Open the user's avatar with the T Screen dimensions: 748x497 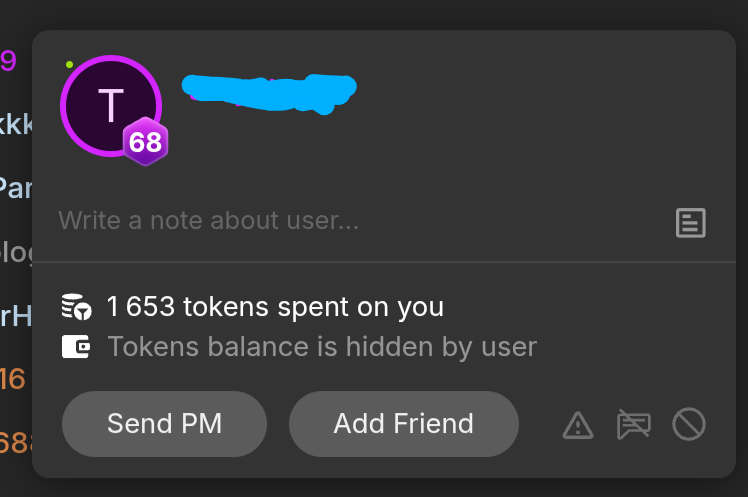(x=110, y=105)
